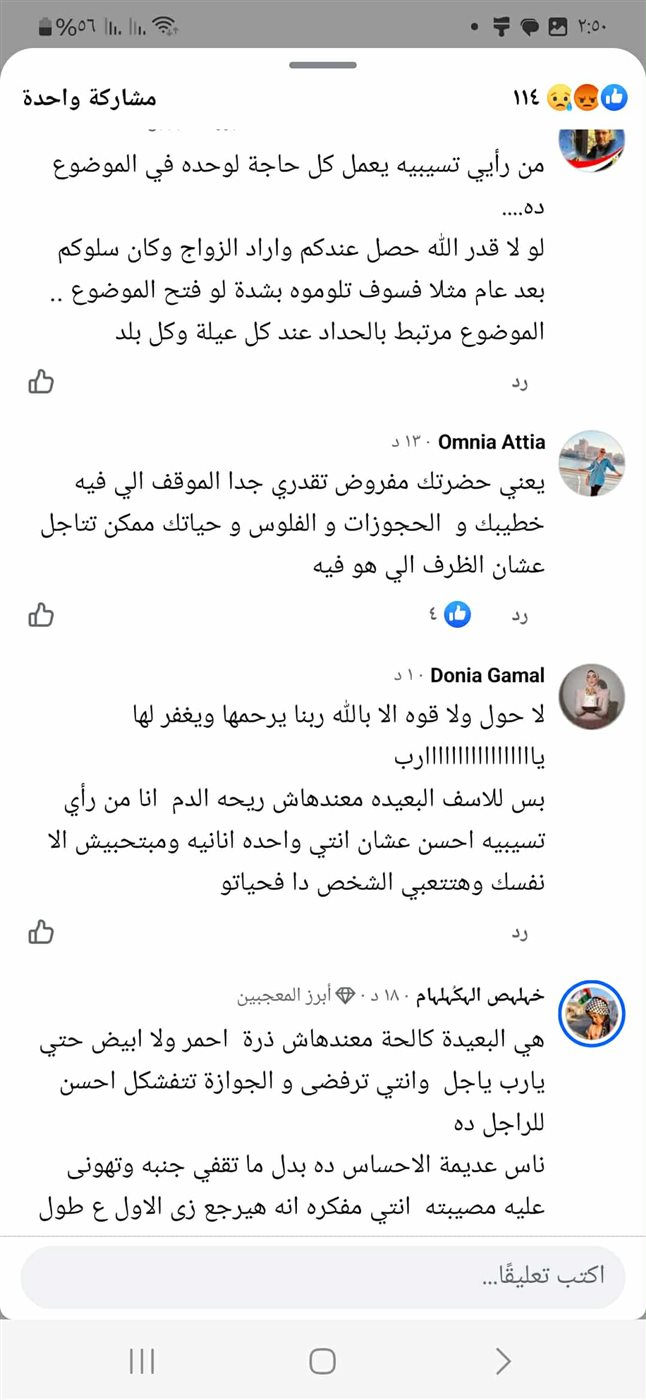This screenshot has height=1400, width=646.
Task: Like Donia Gamal's comment
Action: coord(41,932)
